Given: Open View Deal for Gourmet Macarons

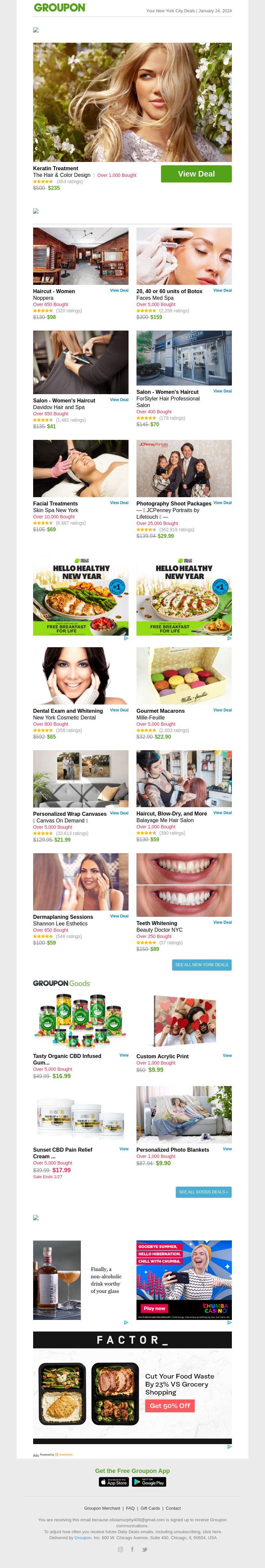Looking at the screenshot, I should (222, 710).
